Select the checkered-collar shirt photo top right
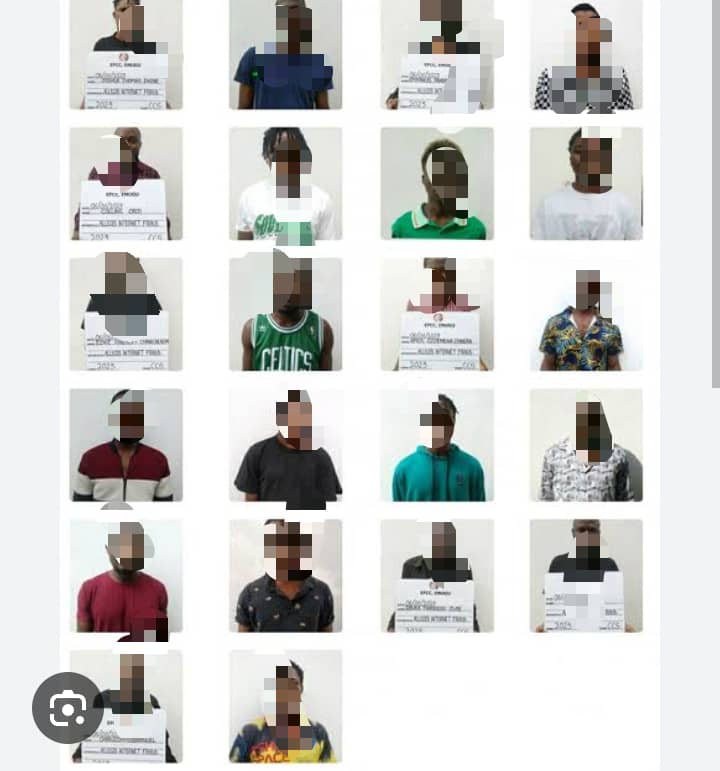Image resolution: width=720 pixels, height=771 pixels. (587, 55)
